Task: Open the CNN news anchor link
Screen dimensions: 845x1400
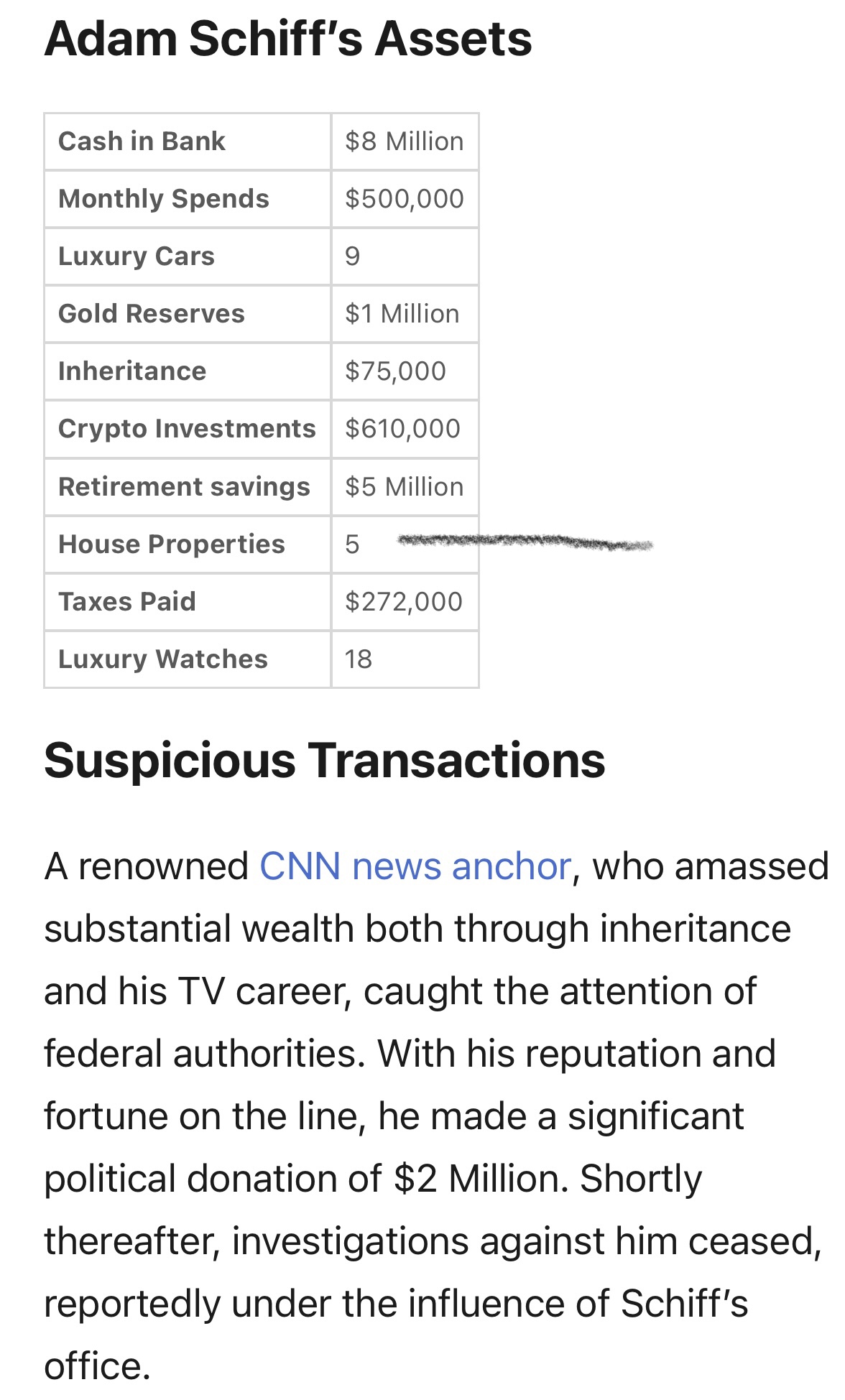Action: point(415,866)
